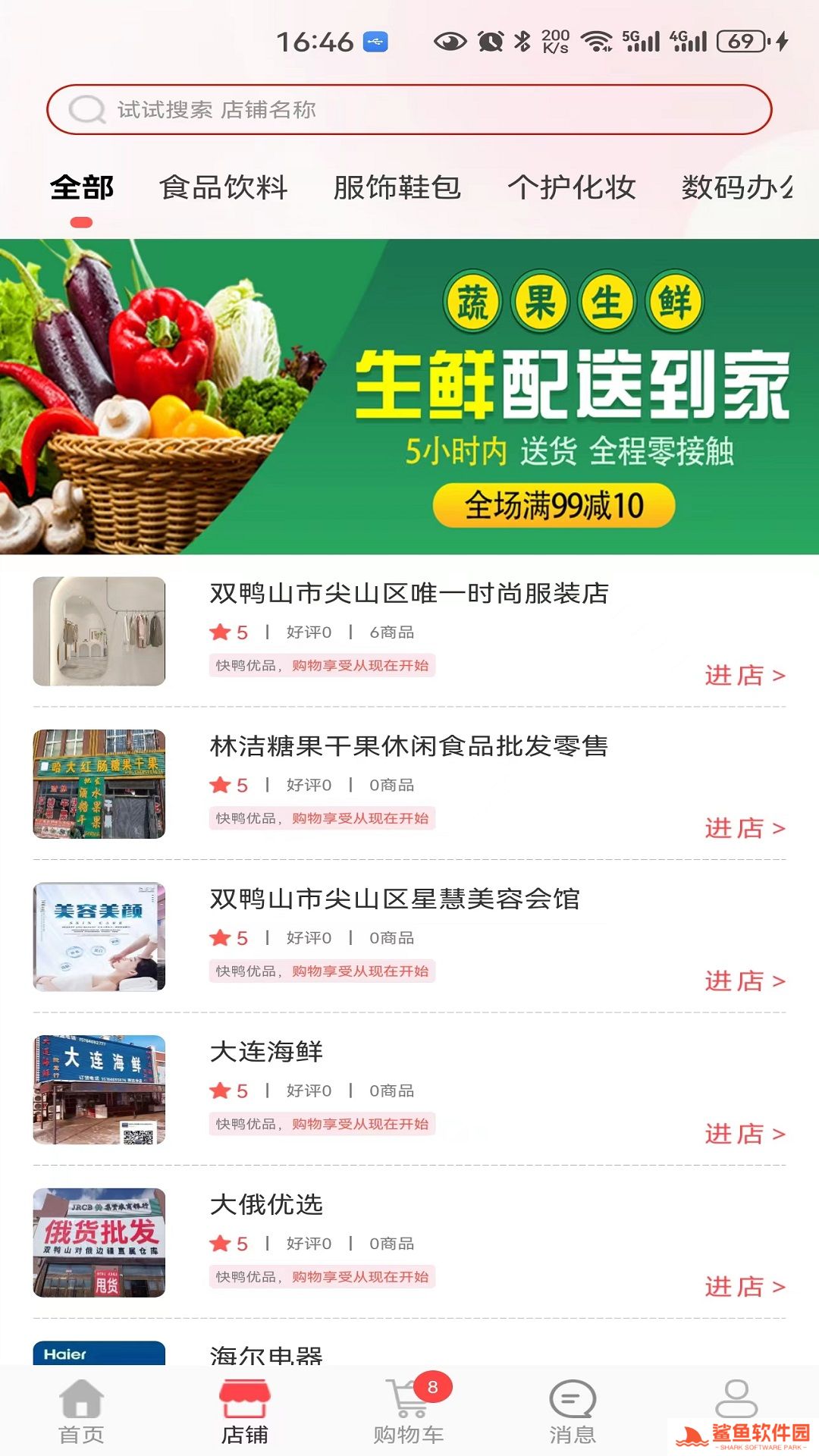Select the 全部 category tab
The width and height of the screenshot is (819, 1456).
pos(82,187)
